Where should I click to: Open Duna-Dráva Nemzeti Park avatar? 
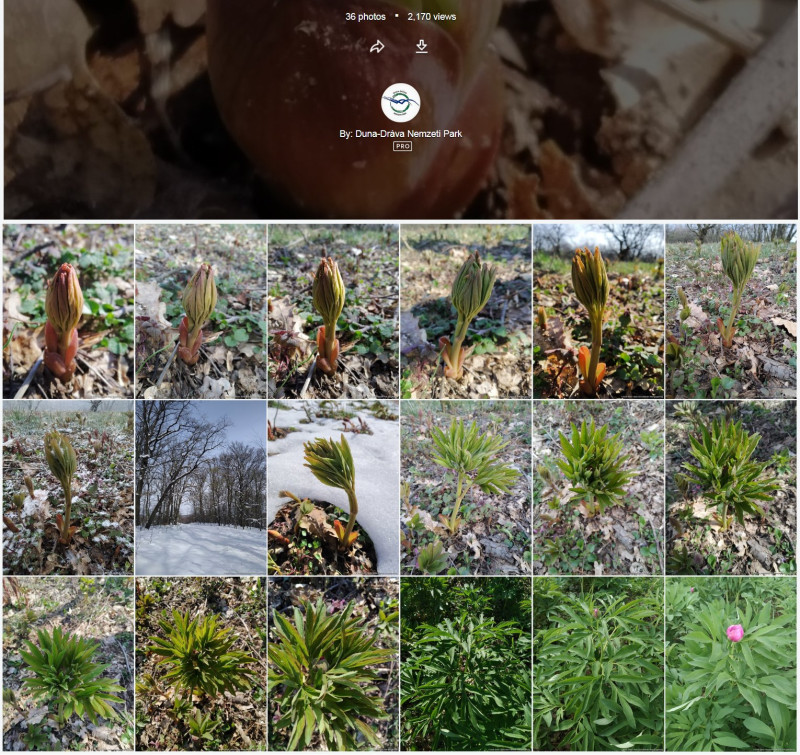coord(400,103)
